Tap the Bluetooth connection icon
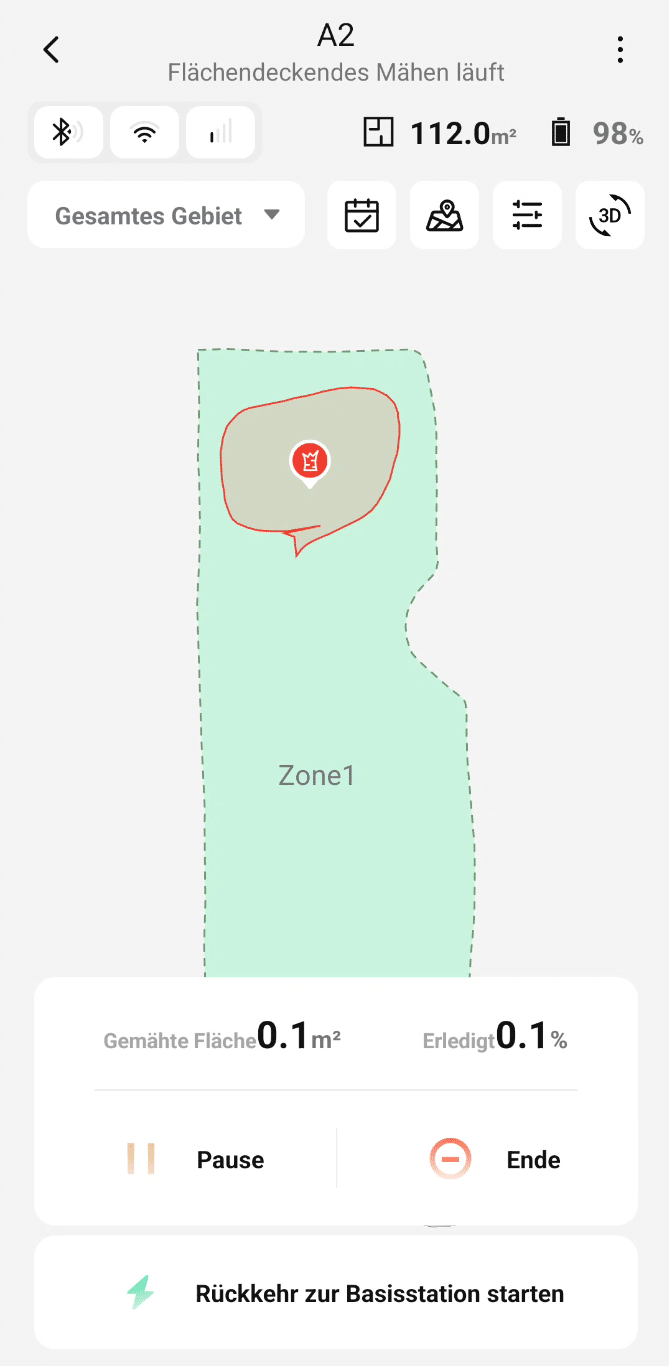669x1366 pixels. [x=68, y=132]
